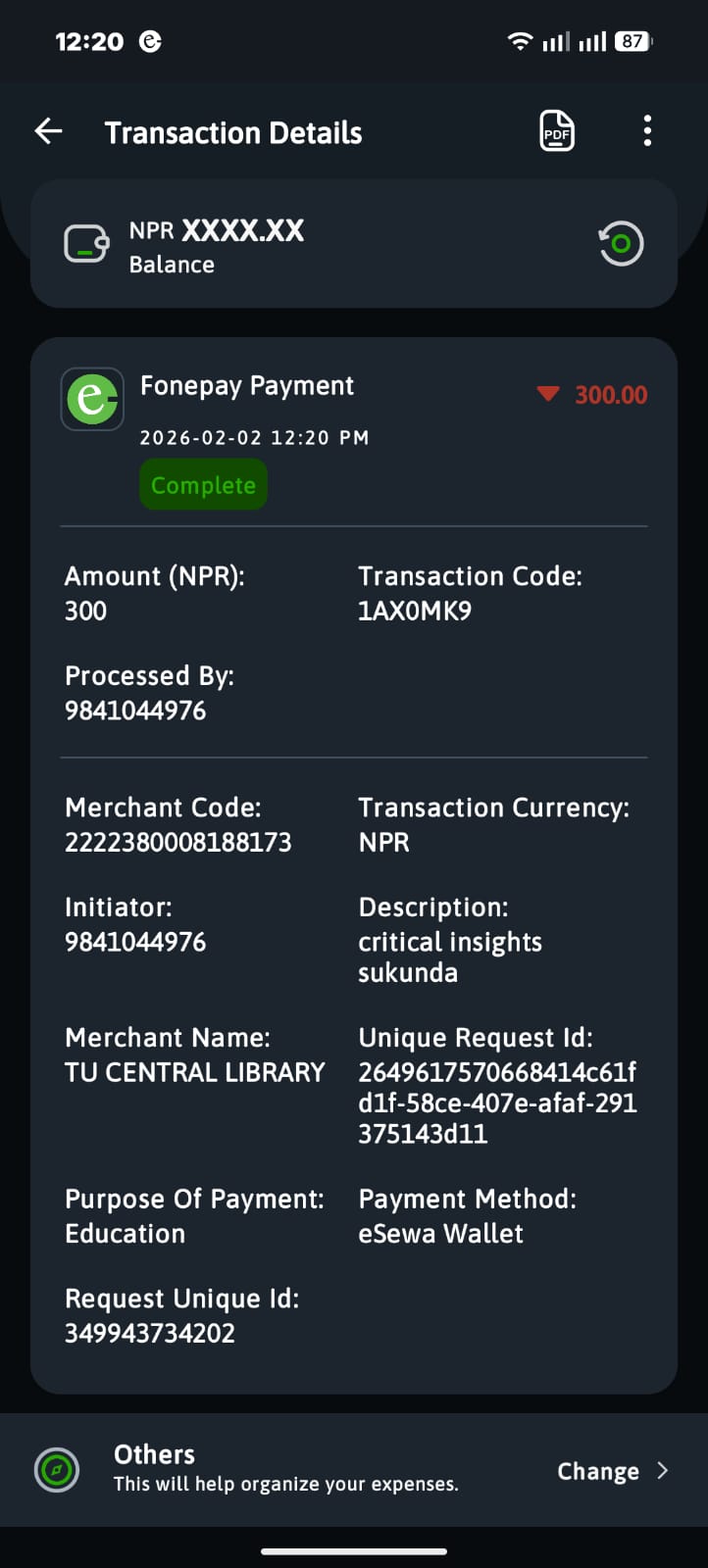The width and height of the screenshot is (708, 1568).
Task: Open the three-dot overflow menu
Action: (647, 131)
